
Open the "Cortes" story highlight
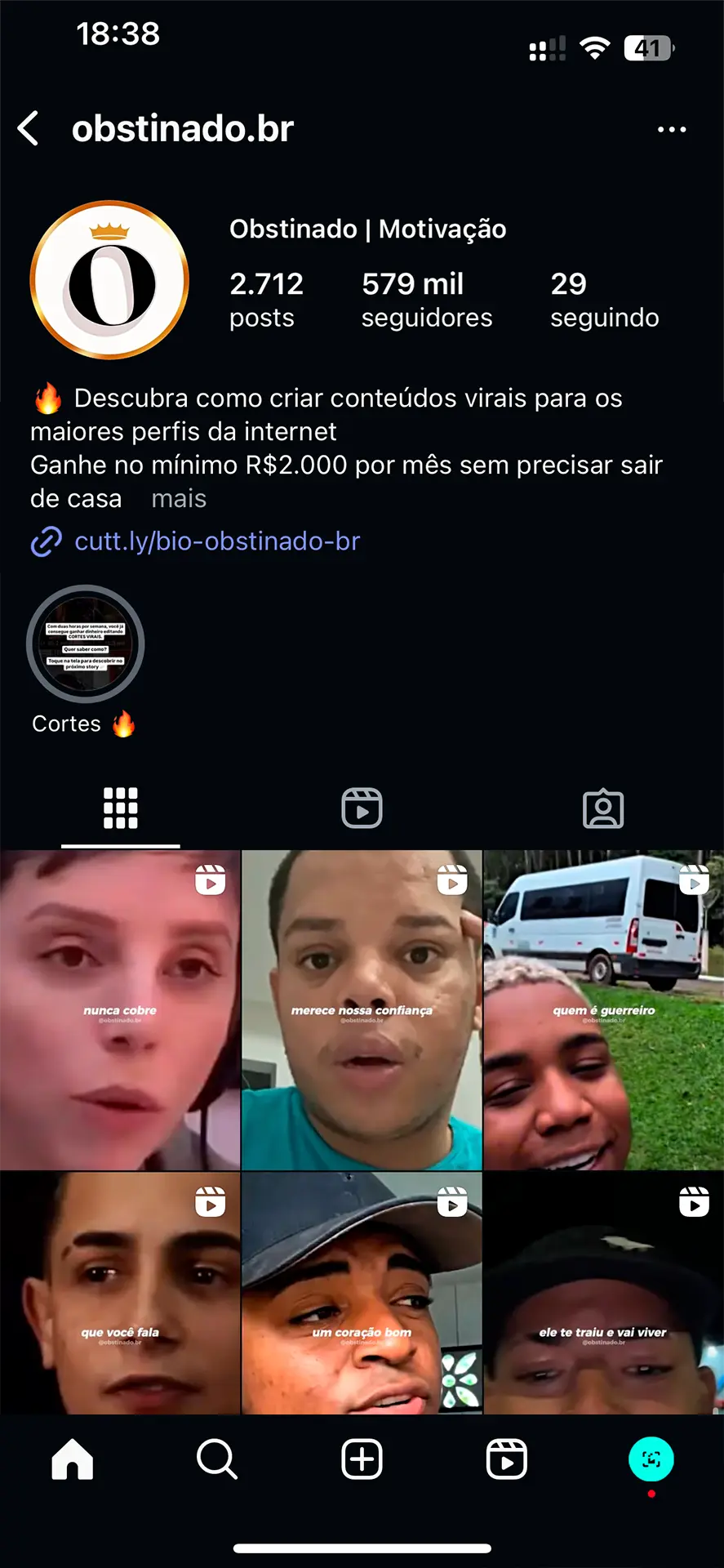[x=85, y=644]
